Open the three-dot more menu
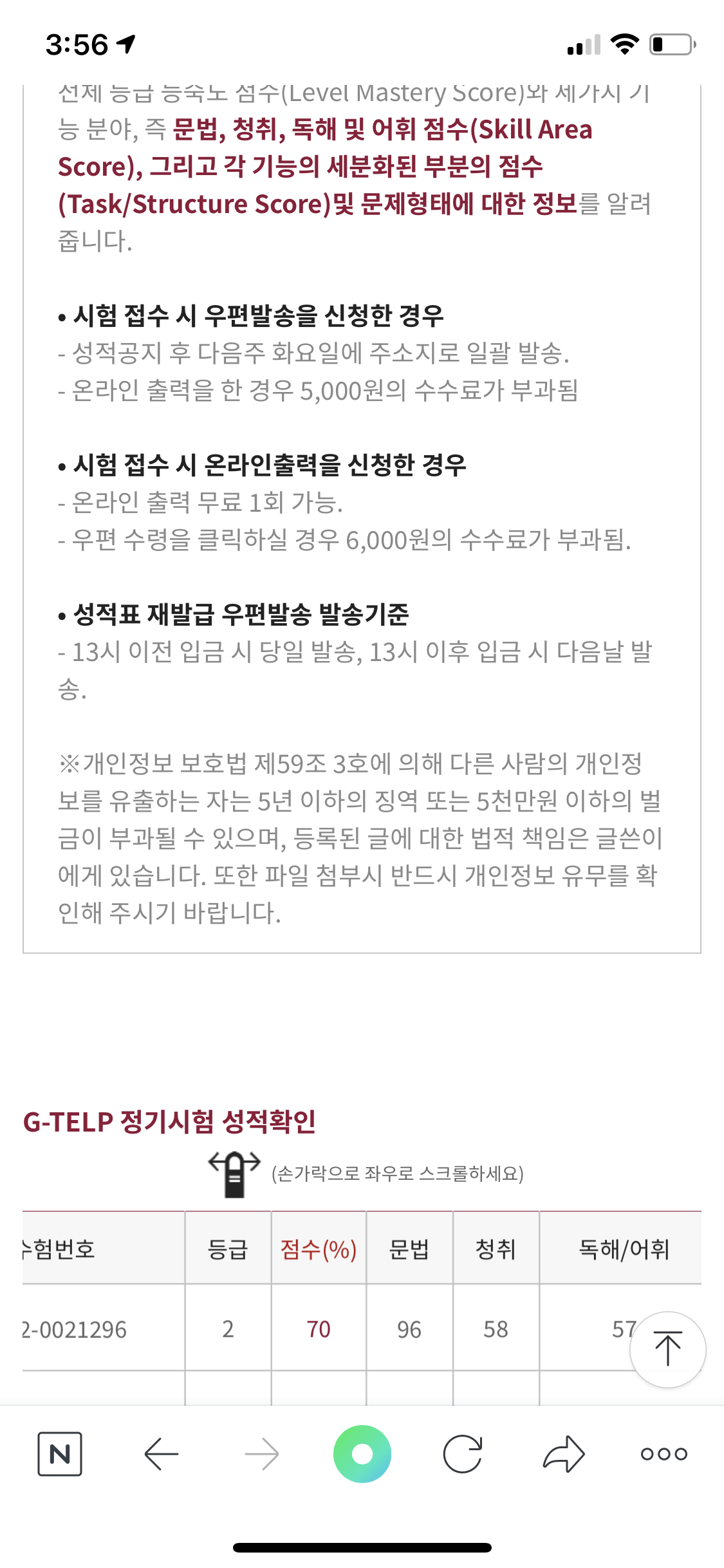724x1568 pixels. [664, 1453]
